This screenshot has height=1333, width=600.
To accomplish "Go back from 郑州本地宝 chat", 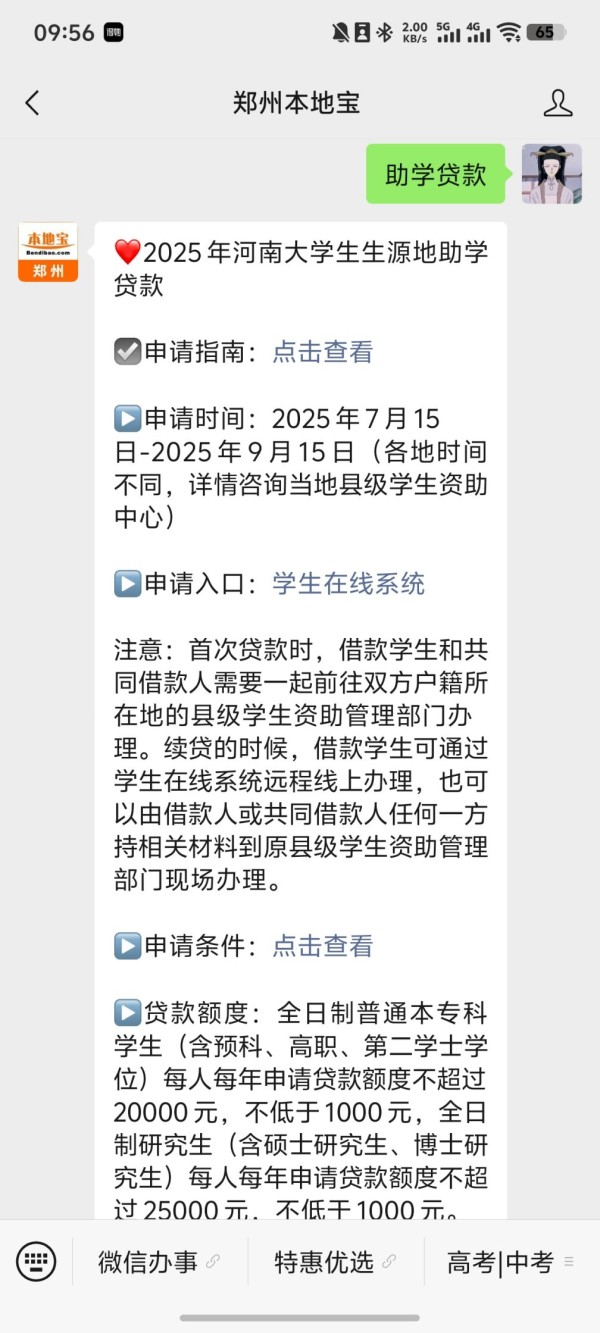I will click(x=32, y=103).
